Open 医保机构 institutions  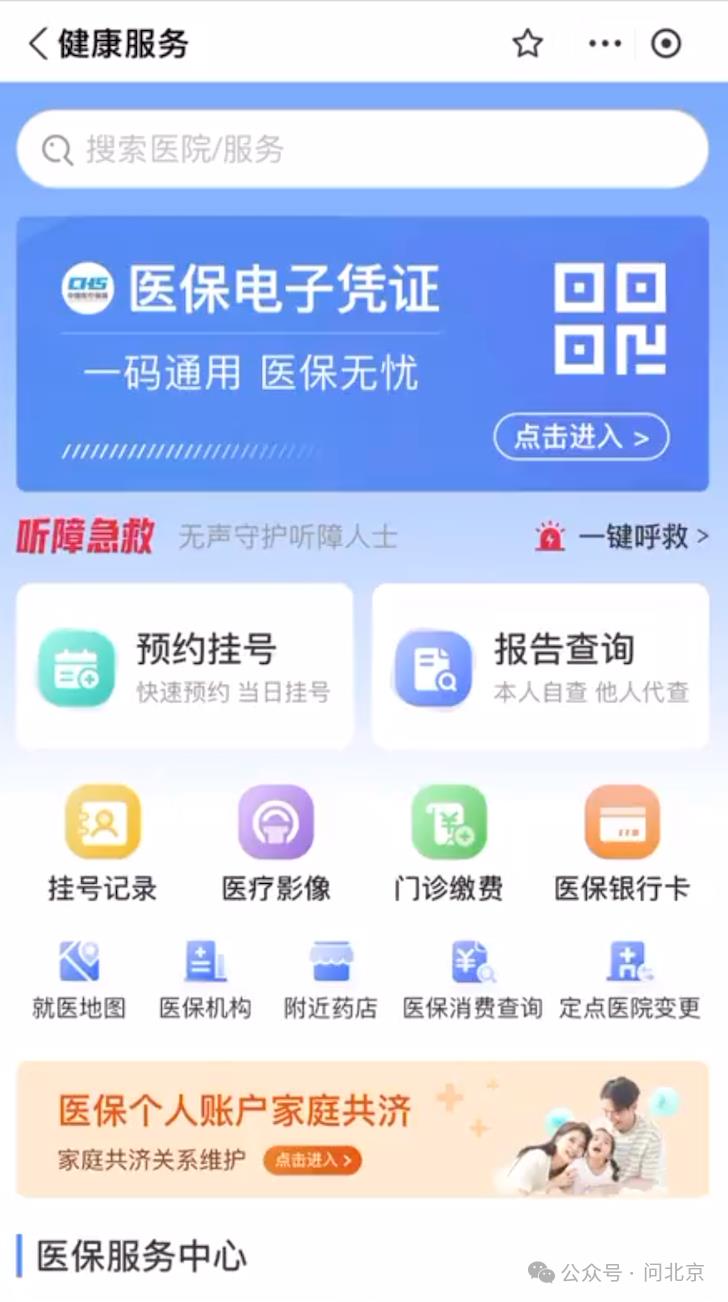point(205,980)
